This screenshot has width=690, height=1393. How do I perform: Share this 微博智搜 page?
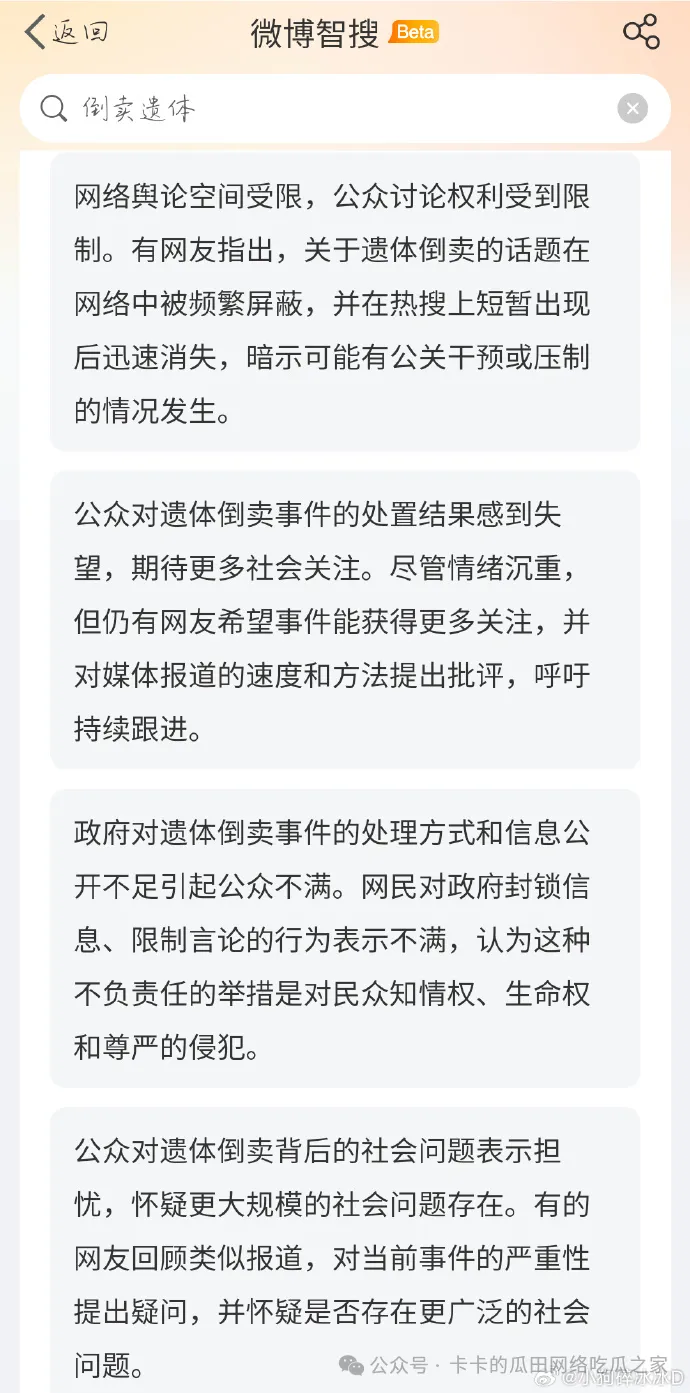pos(641,32)
